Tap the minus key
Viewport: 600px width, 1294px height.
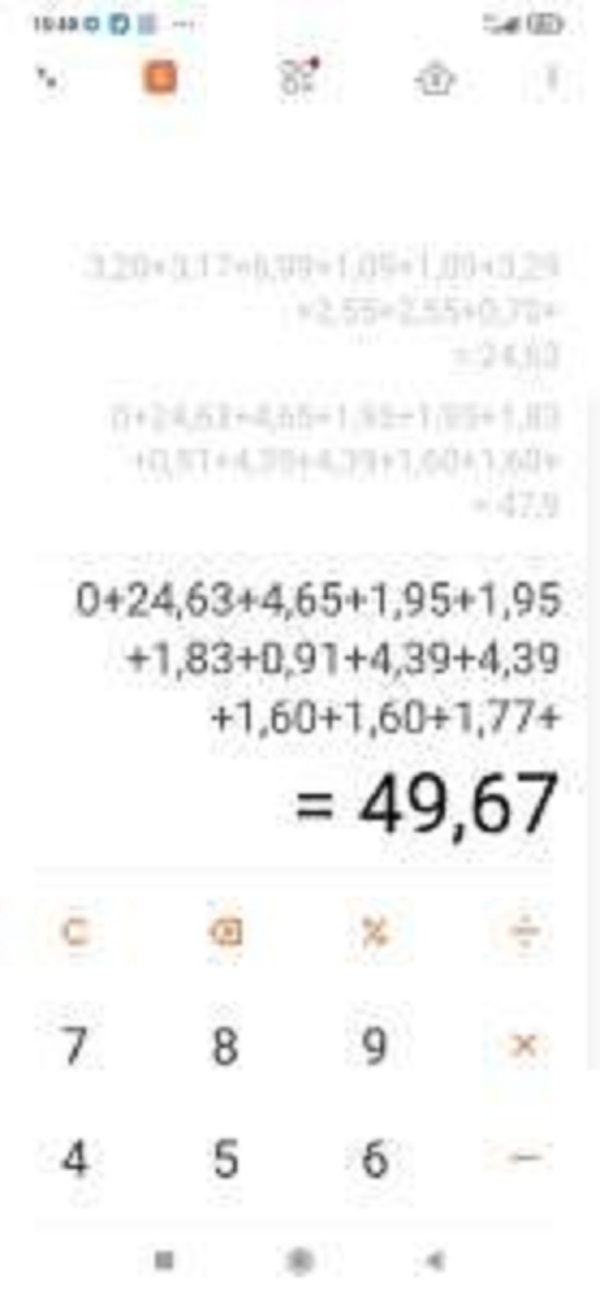pyautogui.click(x=525, y=1158)
